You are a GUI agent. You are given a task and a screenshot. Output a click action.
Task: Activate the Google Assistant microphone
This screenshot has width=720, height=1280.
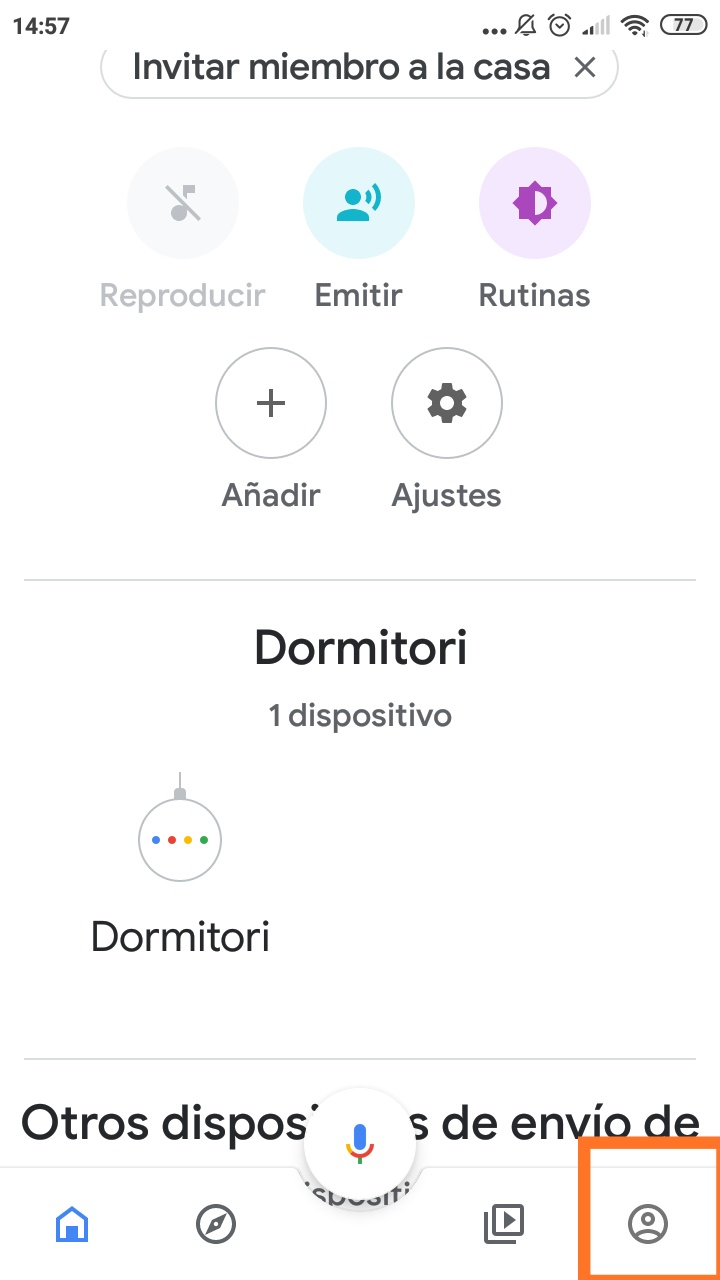360,1142
